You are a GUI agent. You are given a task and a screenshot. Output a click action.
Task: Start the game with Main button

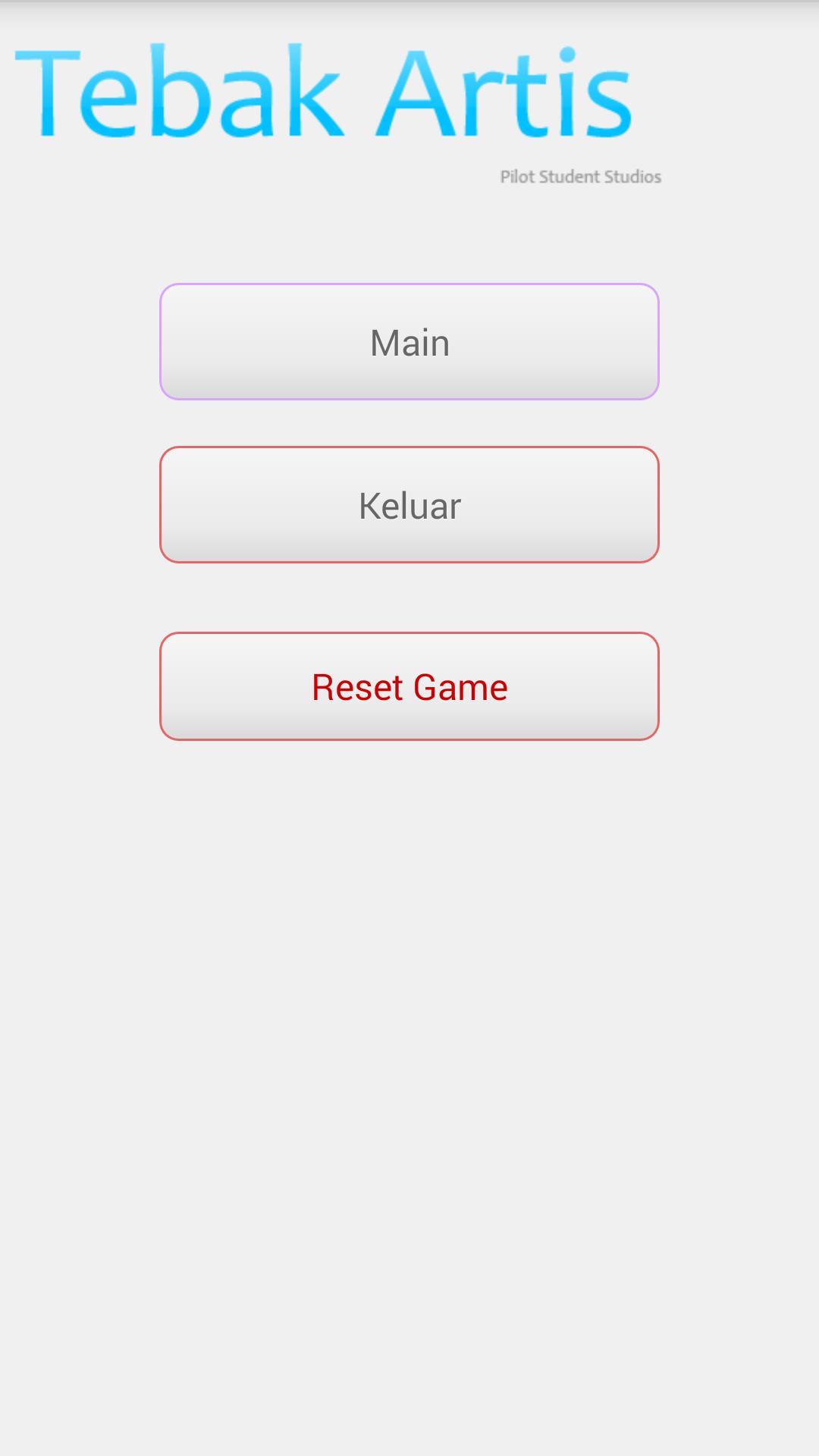coord(409,342)
